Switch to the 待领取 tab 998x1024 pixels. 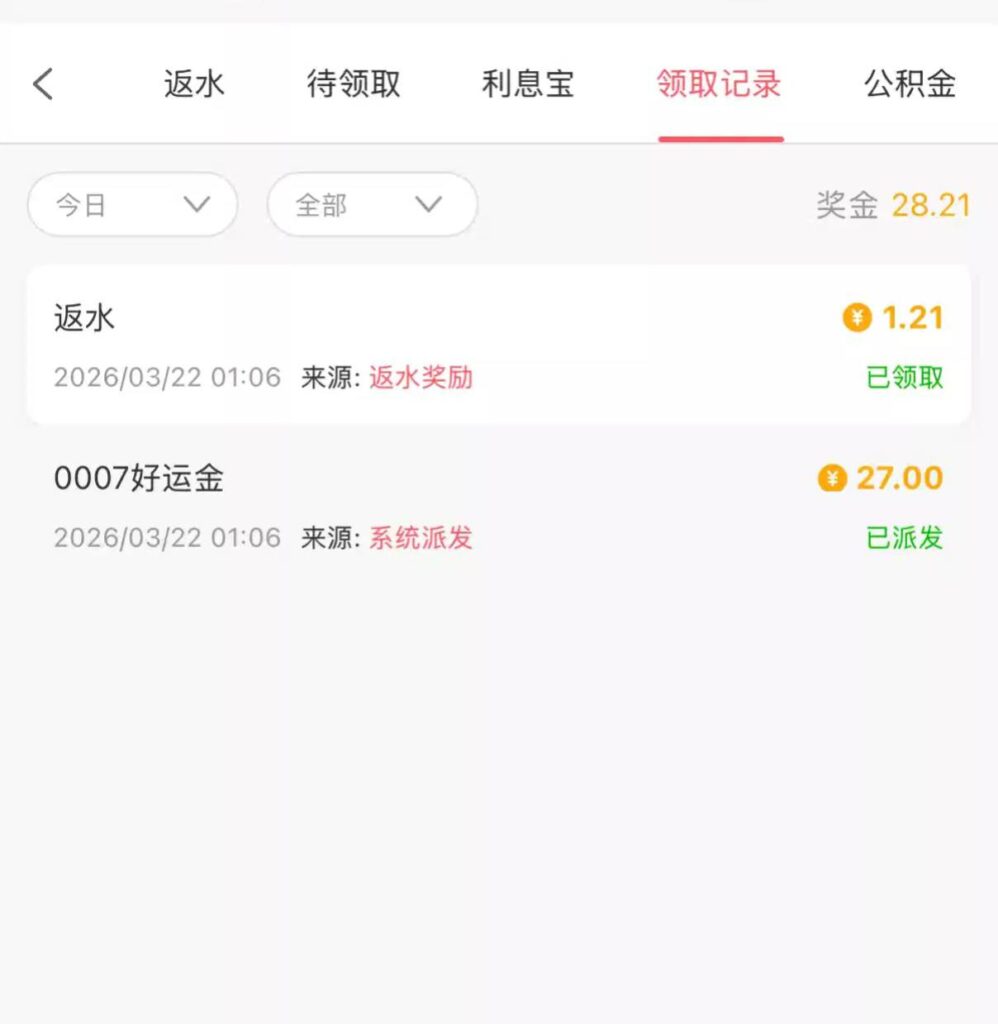[x=355, y=84]
